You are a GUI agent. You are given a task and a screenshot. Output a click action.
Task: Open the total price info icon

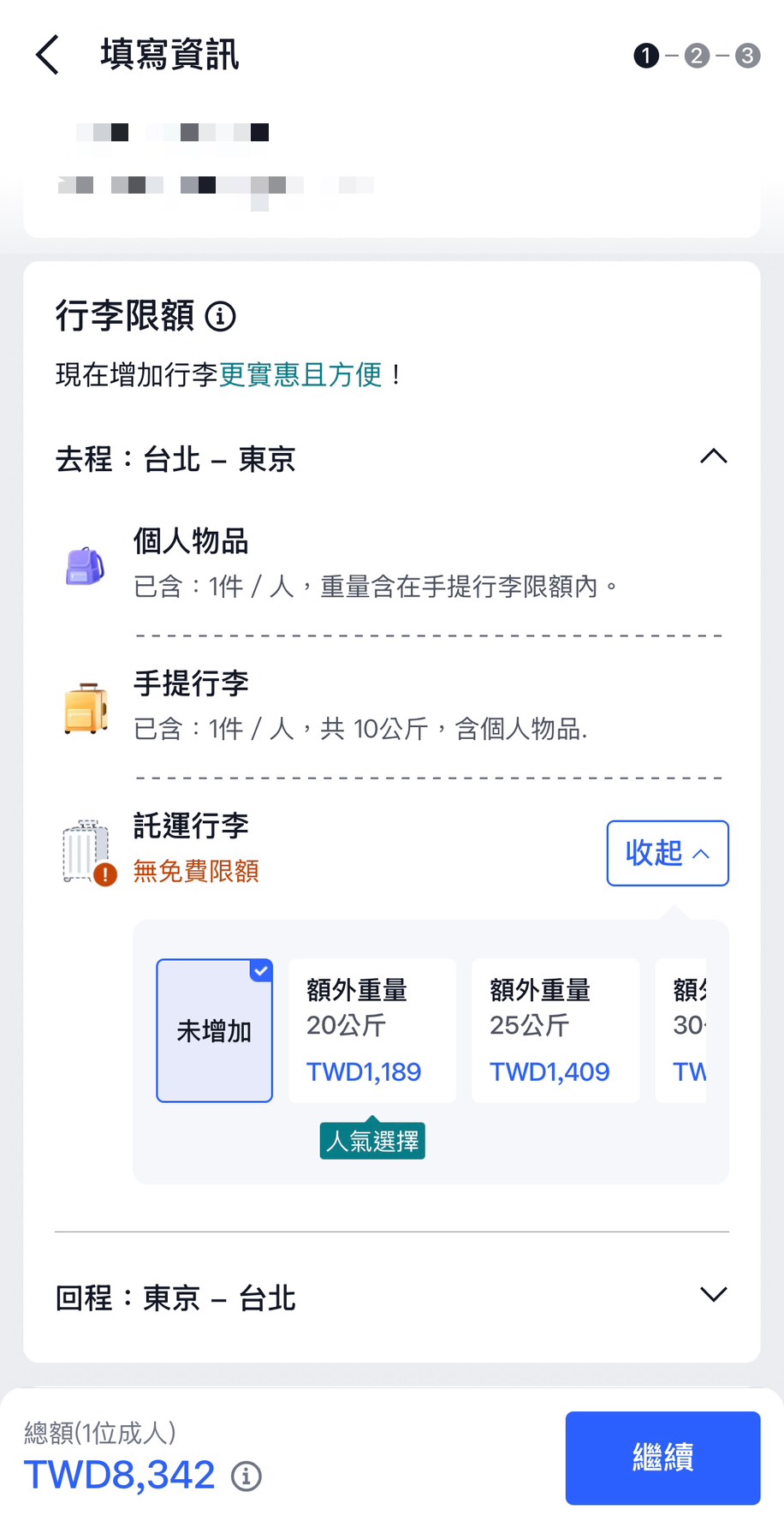coord(245,1475)
